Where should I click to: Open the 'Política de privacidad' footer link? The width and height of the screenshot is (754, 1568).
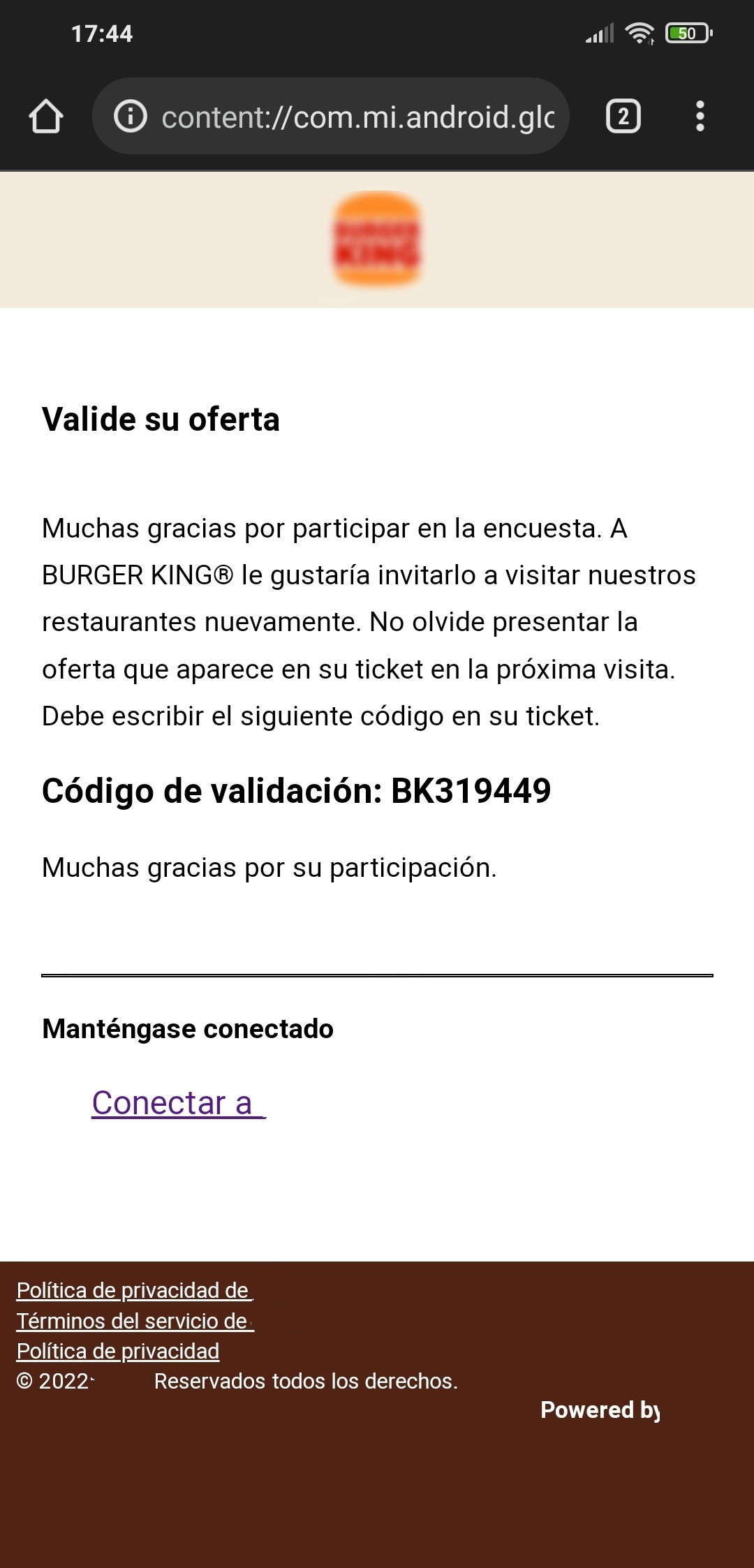[x=117, y=1351]
